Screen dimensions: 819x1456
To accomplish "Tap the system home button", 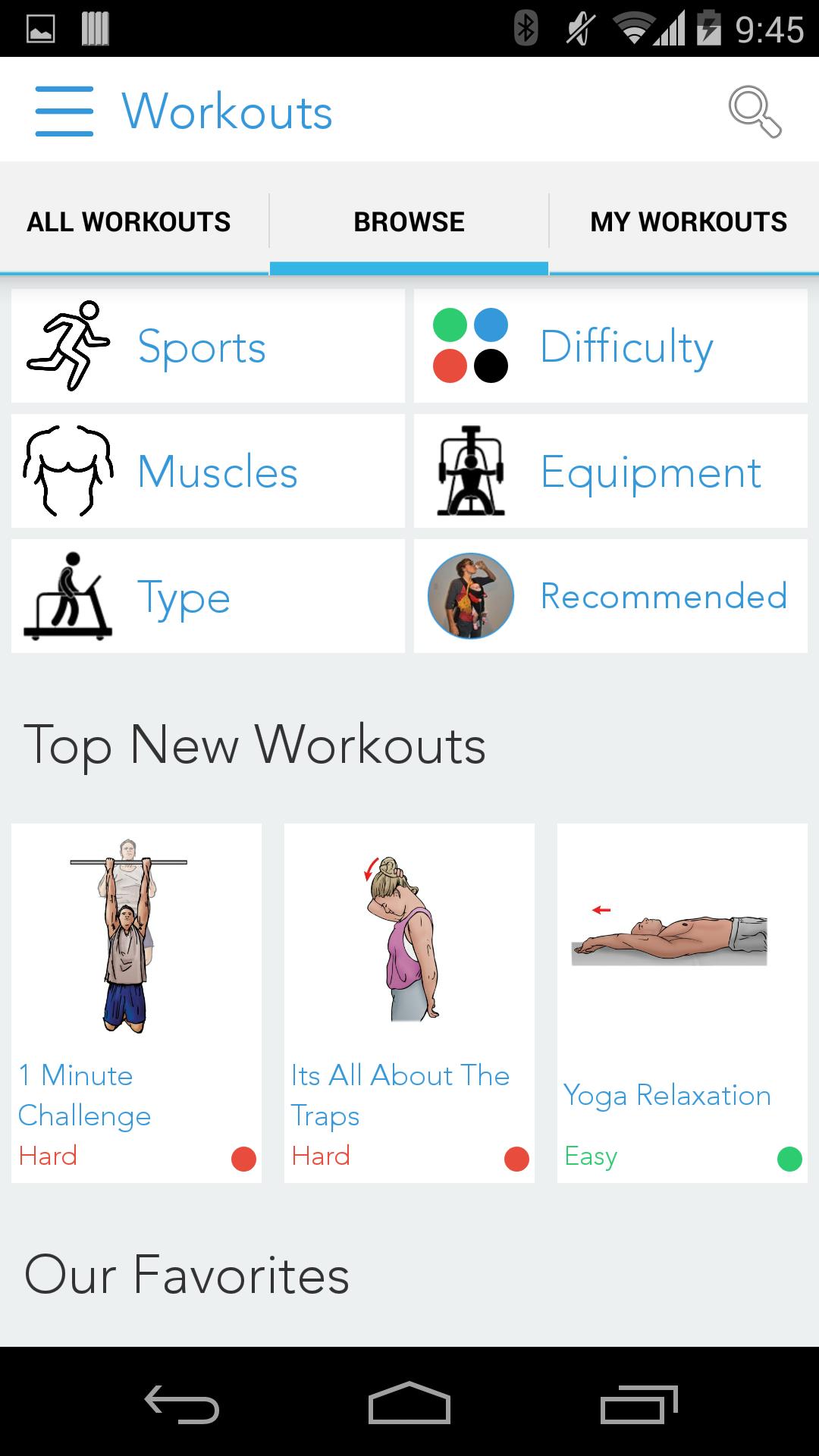I will [x=409, y=1404].
